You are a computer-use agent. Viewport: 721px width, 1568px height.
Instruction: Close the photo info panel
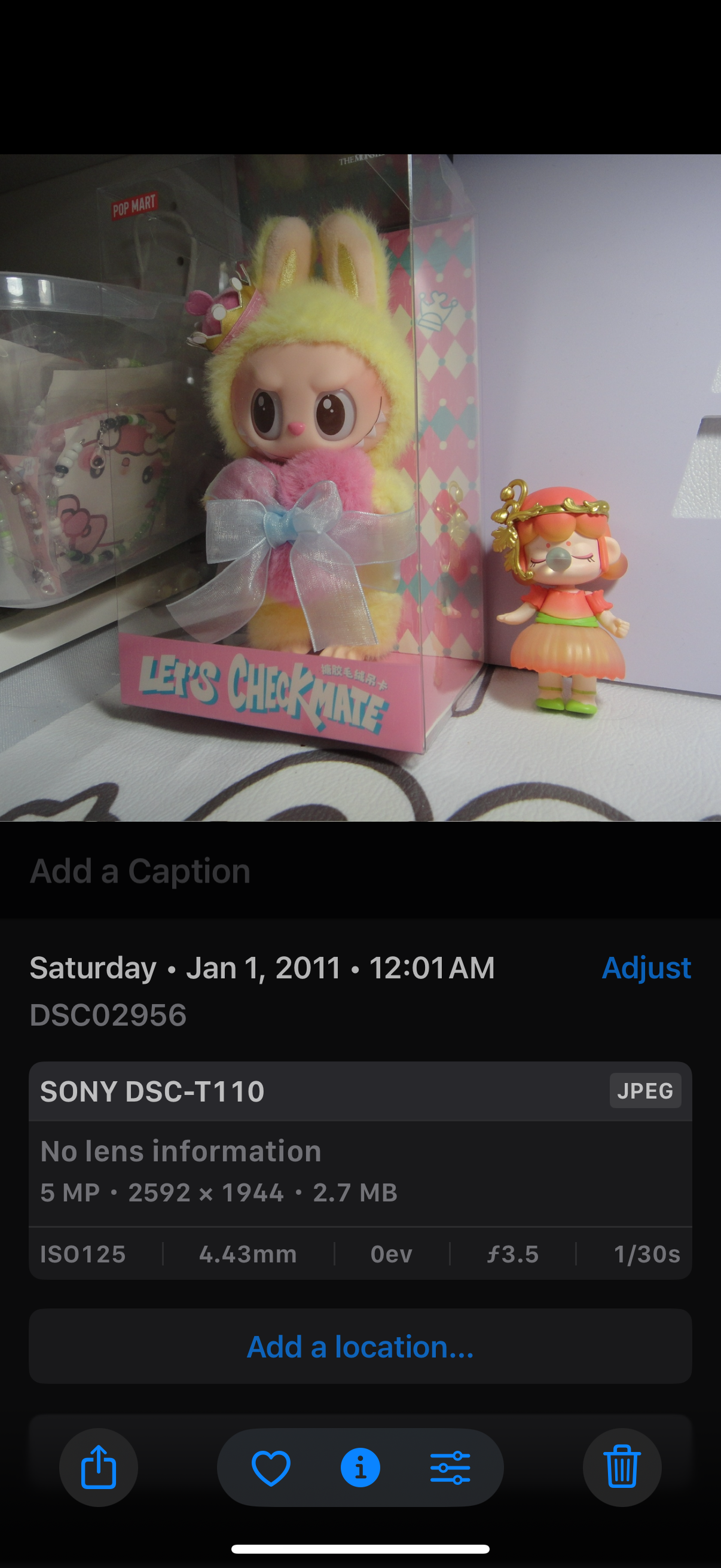point(360,1468)
